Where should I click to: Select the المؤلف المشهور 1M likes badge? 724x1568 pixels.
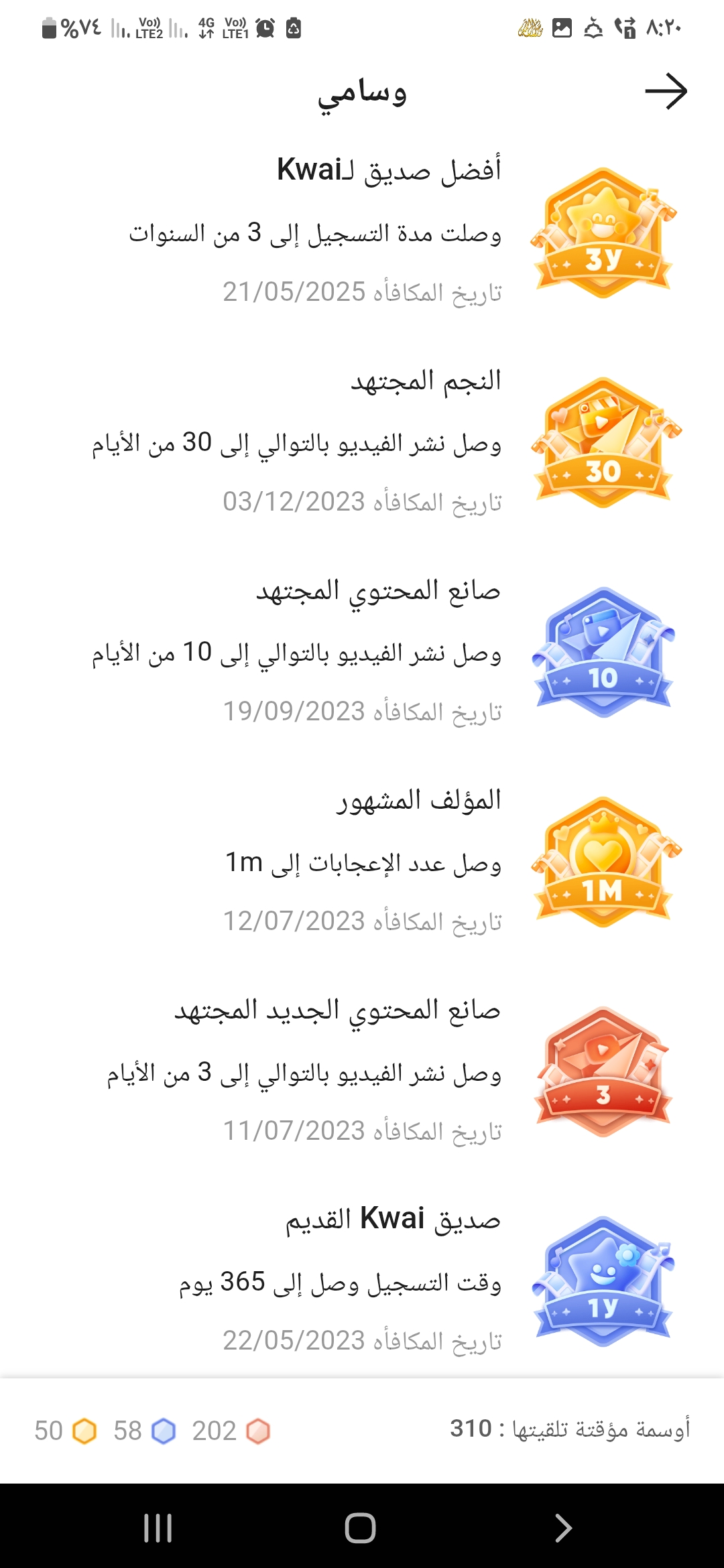click(x=603, y=862)
